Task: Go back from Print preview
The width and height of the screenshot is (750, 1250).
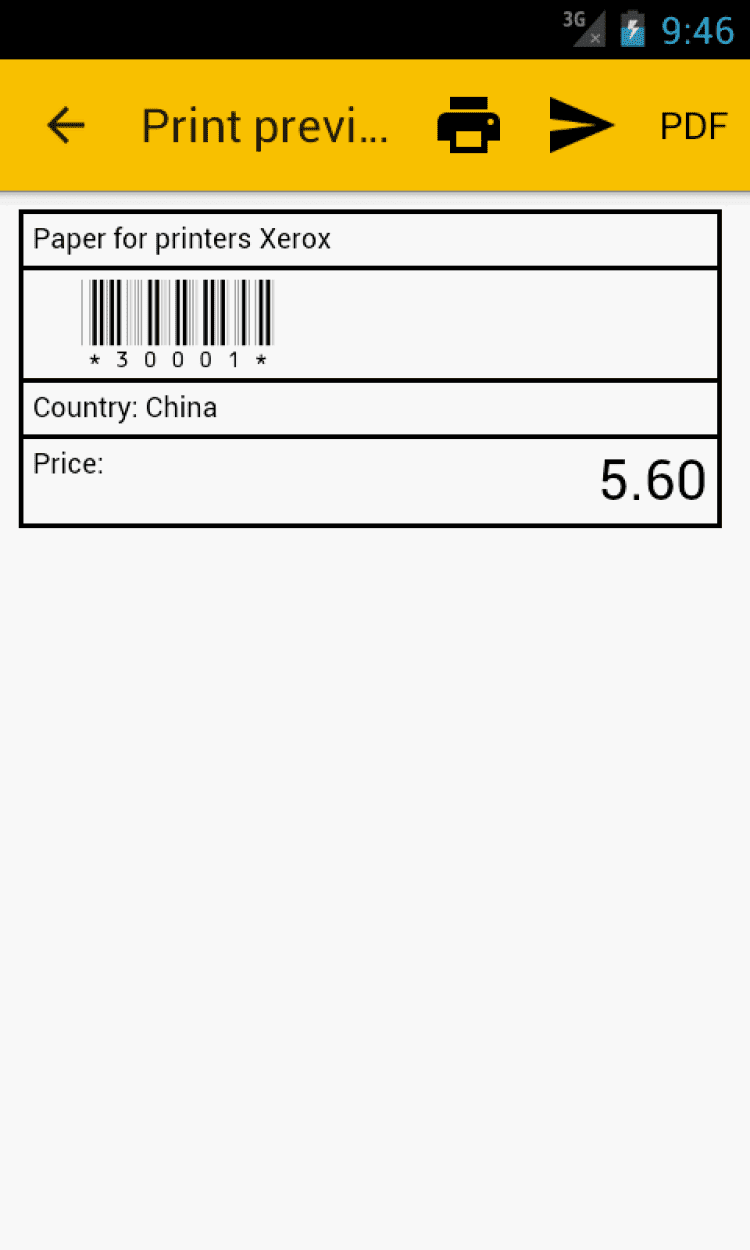Action: point(66,126)
